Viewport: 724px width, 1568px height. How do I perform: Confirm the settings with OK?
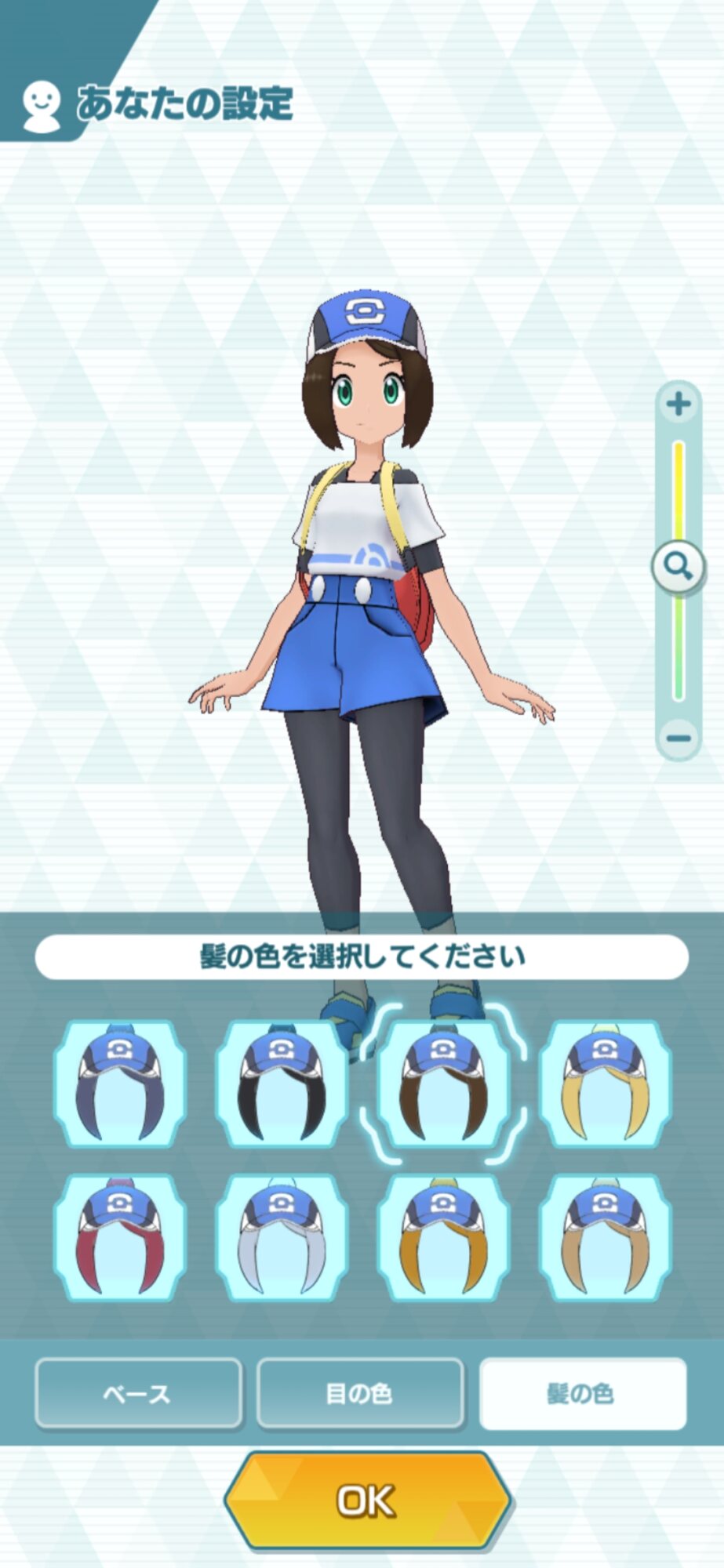click(x=366, y=1501)
